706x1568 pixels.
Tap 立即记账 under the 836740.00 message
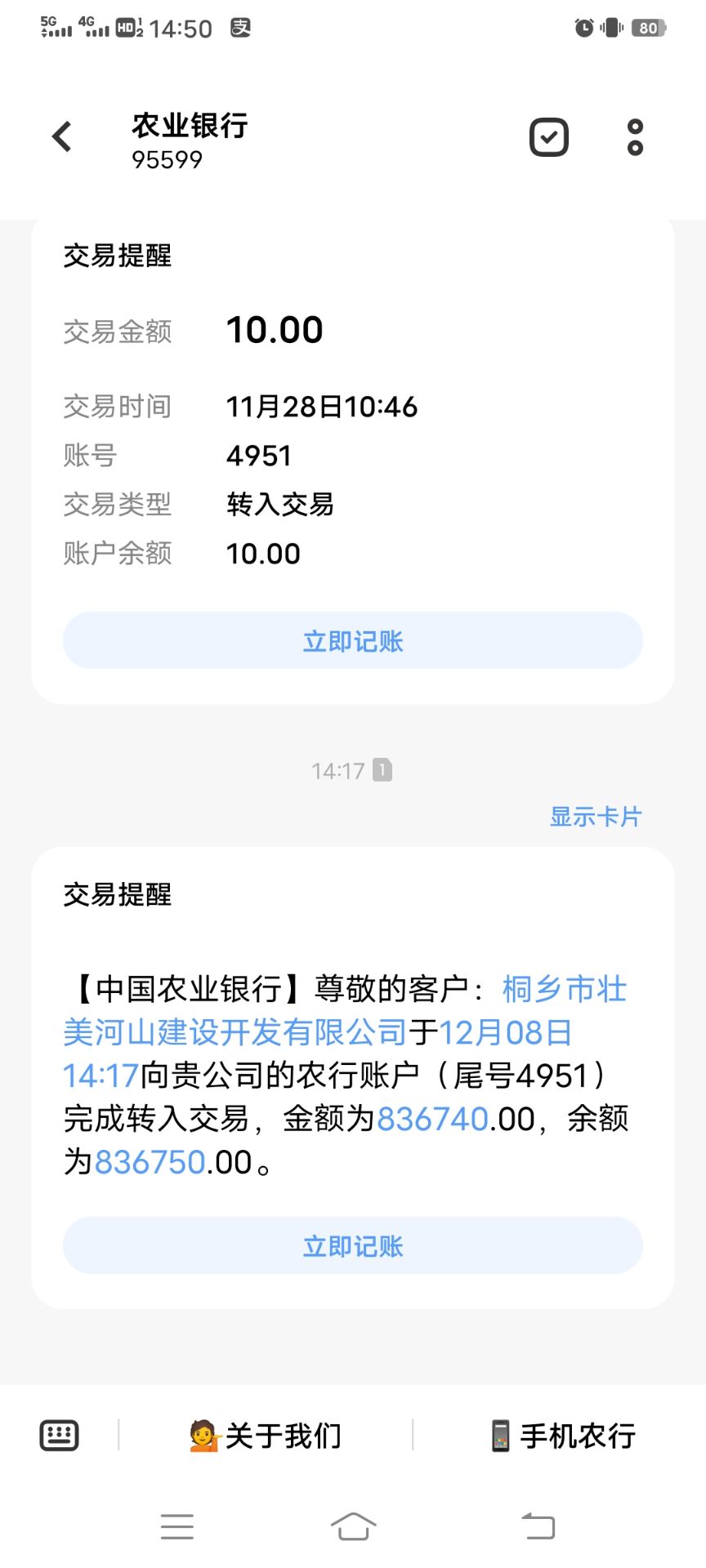click(x=353, y=1246)
